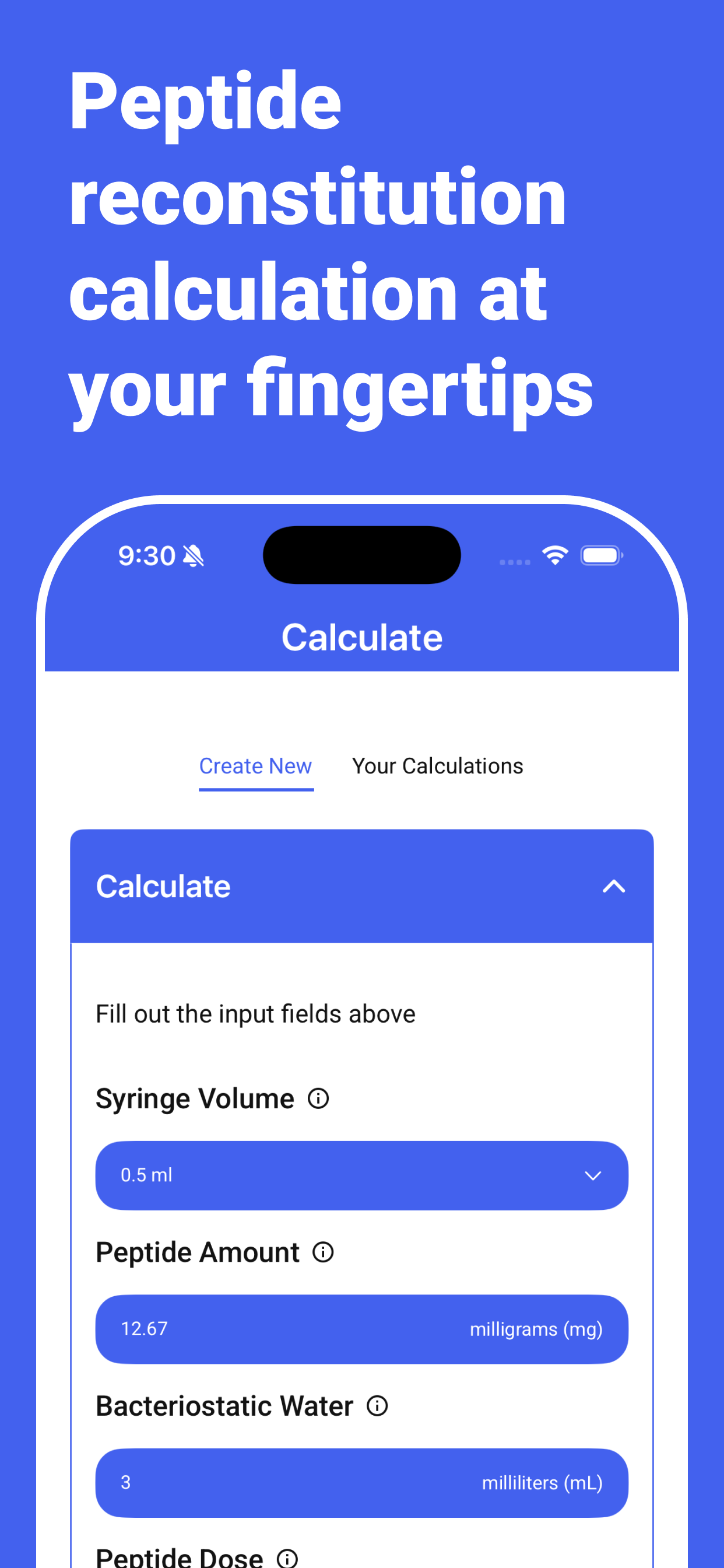Select the Create New tab

255,766
